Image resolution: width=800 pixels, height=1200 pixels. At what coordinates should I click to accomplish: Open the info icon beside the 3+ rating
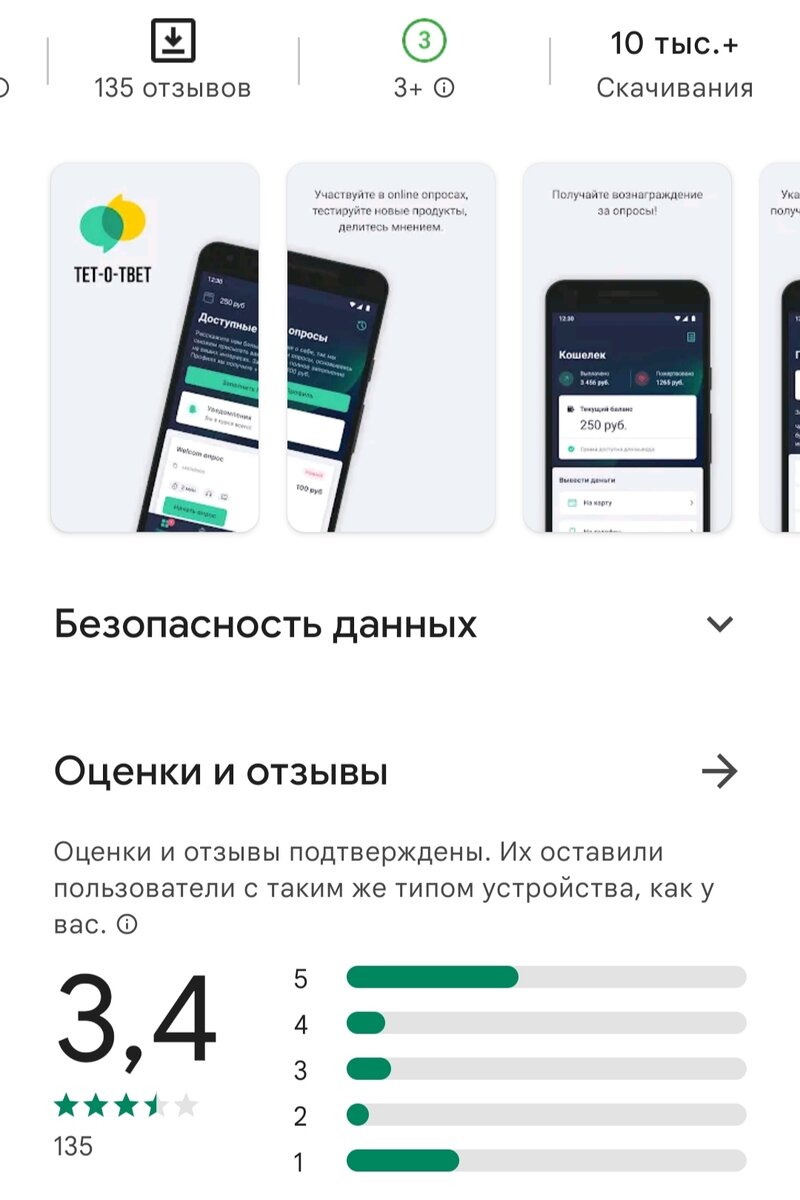pyautogui.click(x=442, y=87)
